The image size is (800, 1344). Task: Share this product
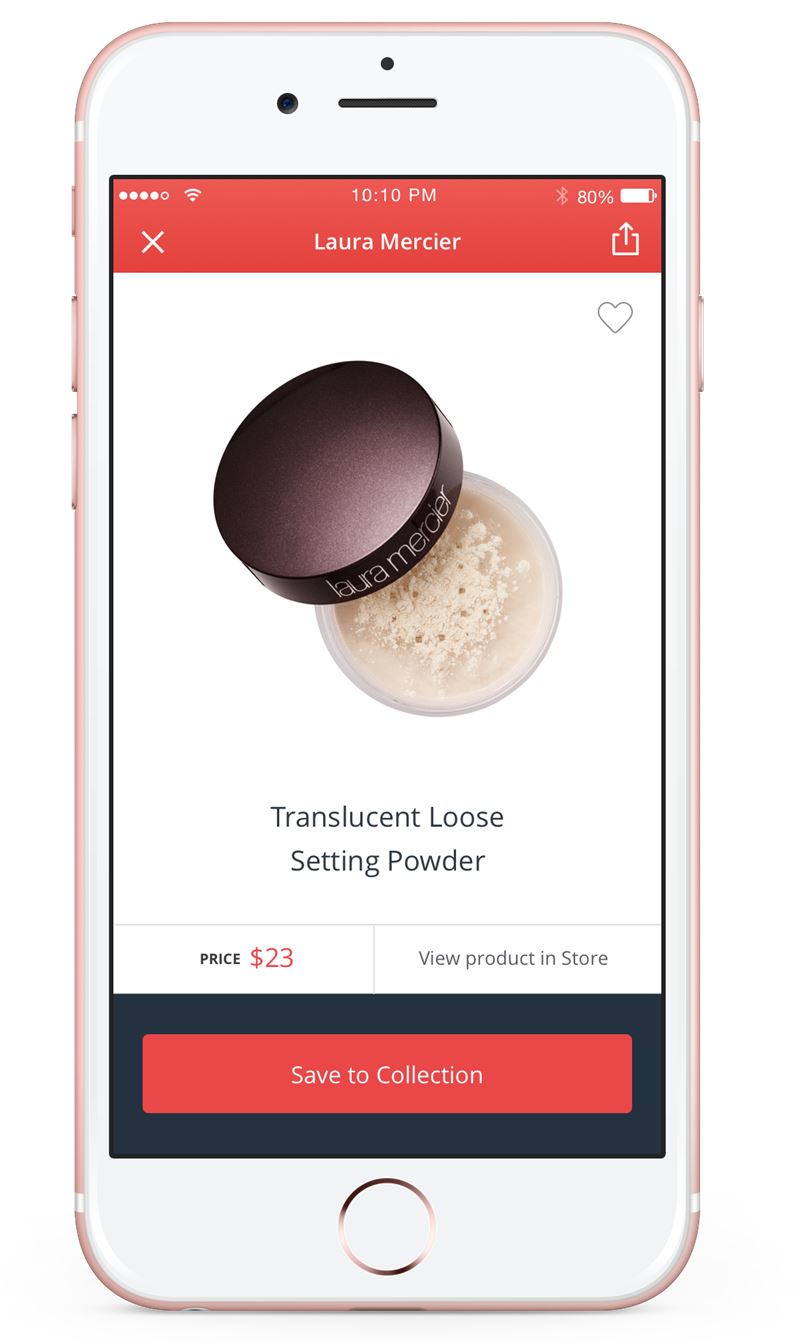pyautogui.click(x=625, y=240)
